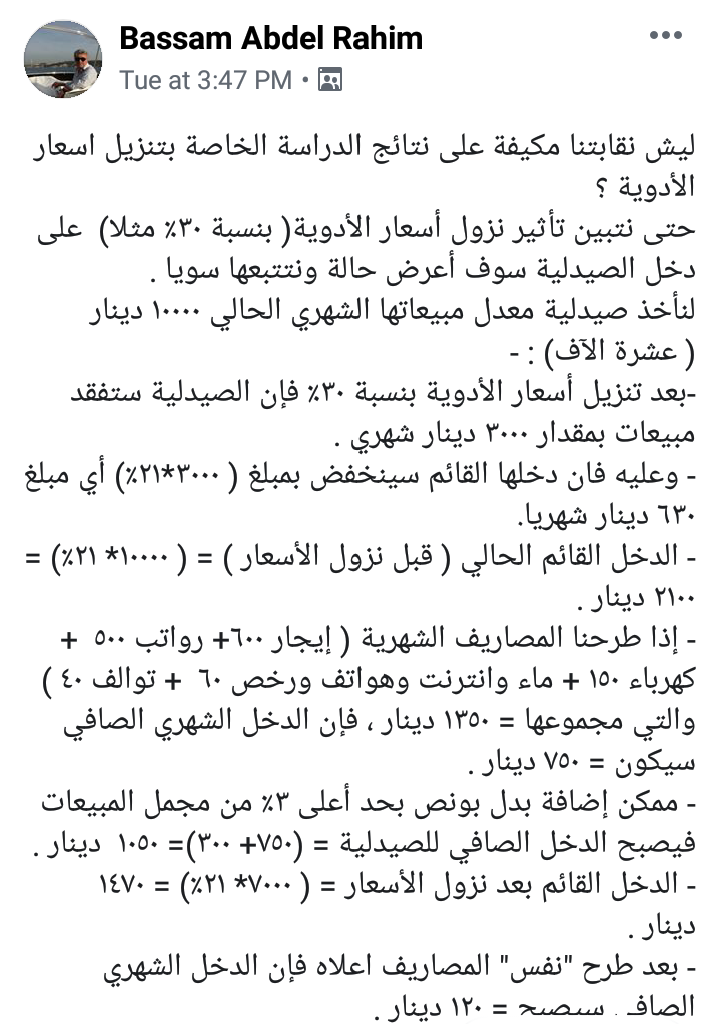Open the post's three-dot options menu
719x1024 pixels.
click(665, 37)
